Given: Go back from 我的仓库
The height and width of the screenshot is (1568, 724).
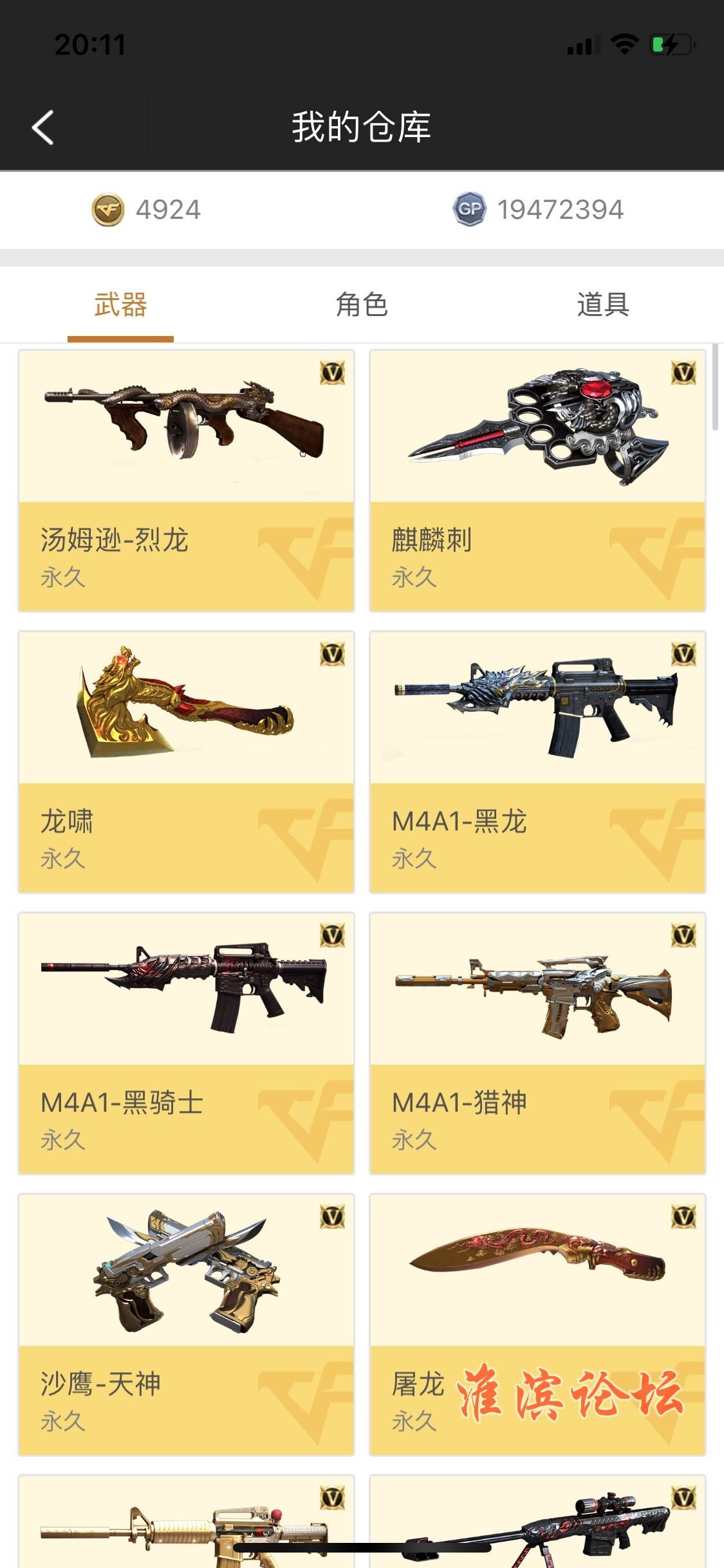Looking at the screenshot, I should (x=42, y=127).
